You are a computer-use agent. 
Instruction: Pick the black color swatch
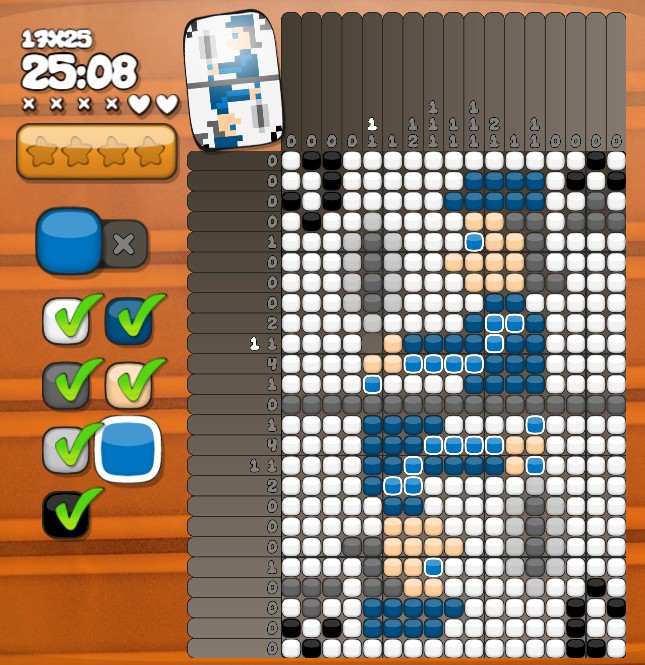click(65, 513)
